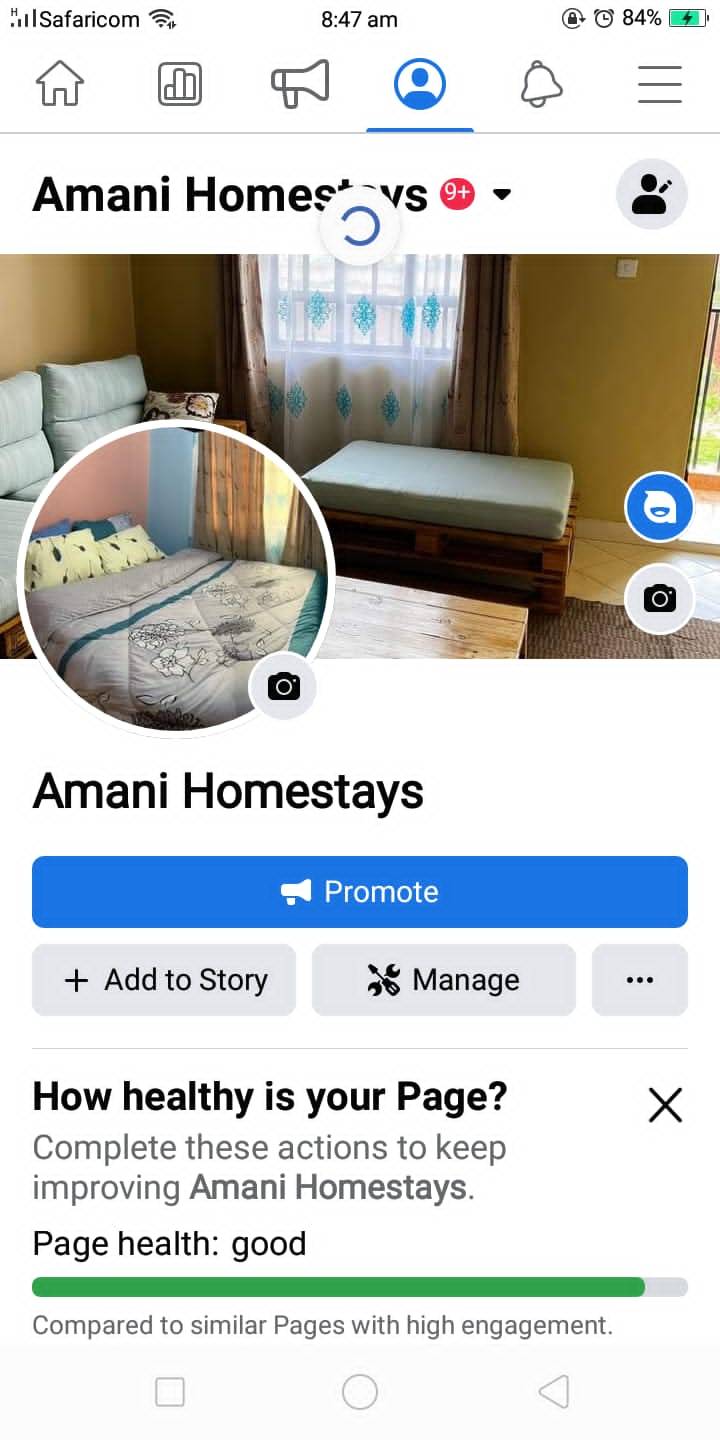View the round profile picture

point(177,577)
